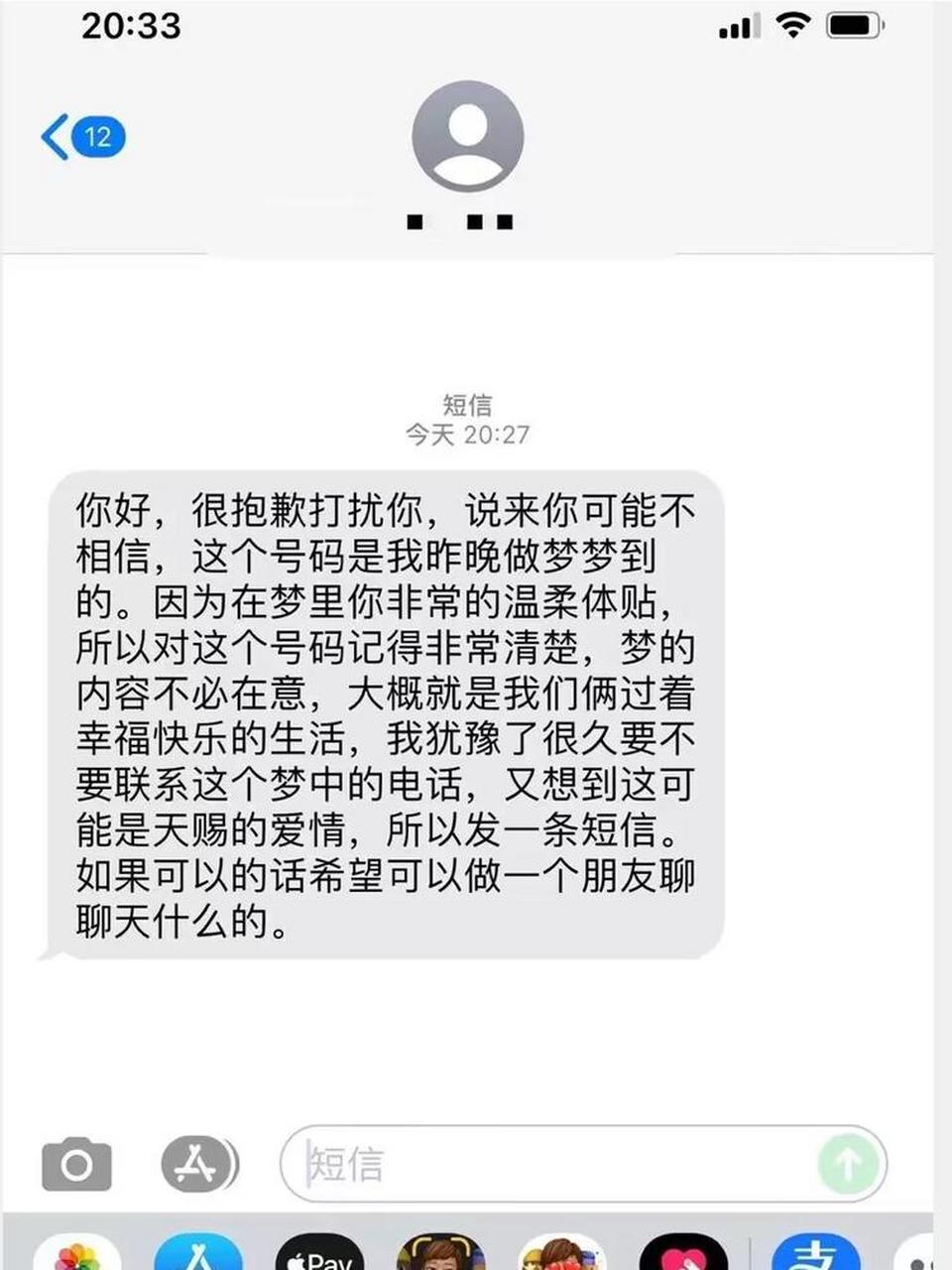This screenshot has width=952, height=1270.
Task: Tap the Digital Touch heart icon
Action: [x=683, y=1256]
